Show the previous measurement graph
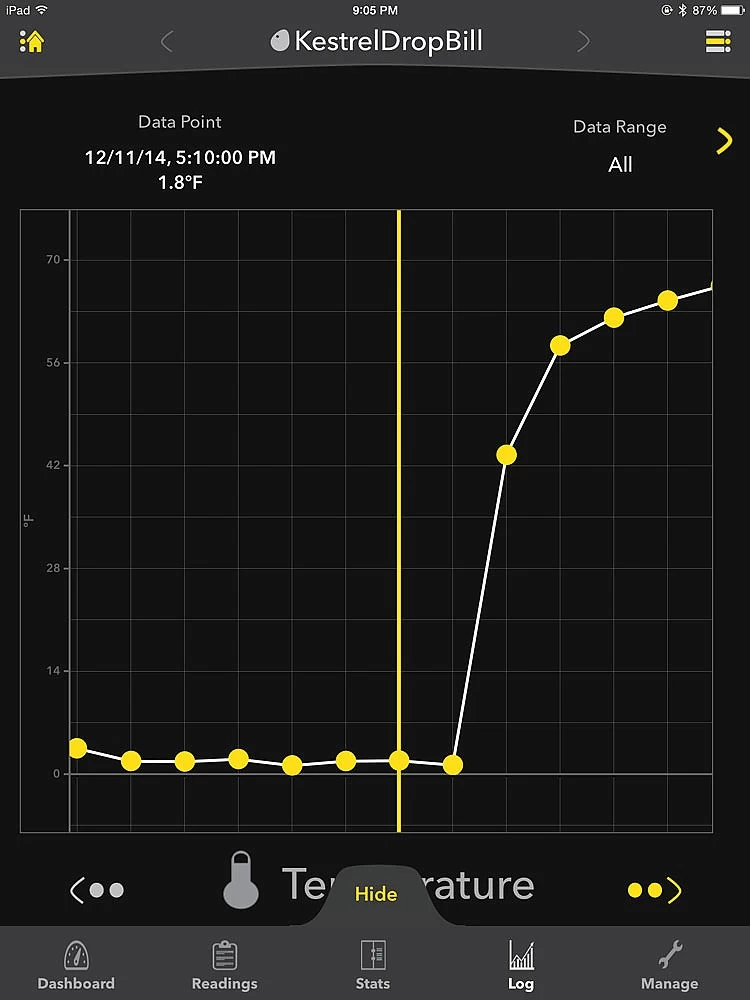750x1000 pixels. pos(97,889)
